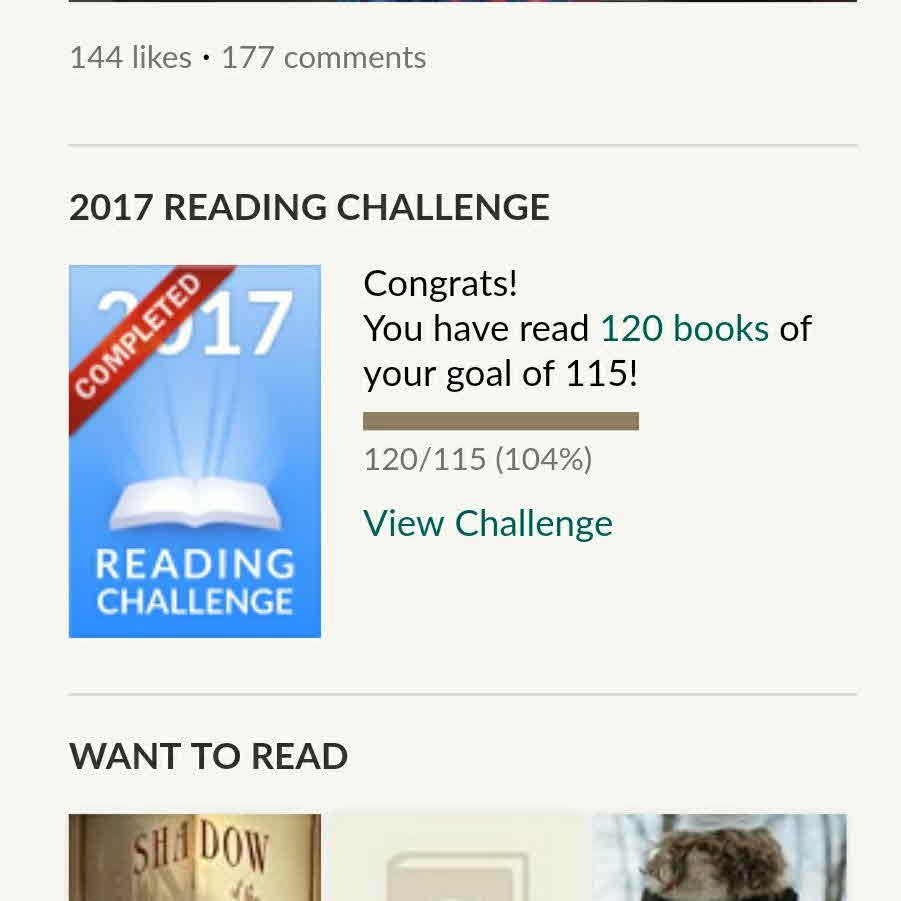Open the 177 comments

pyautogui.click(x=323, y=58)
